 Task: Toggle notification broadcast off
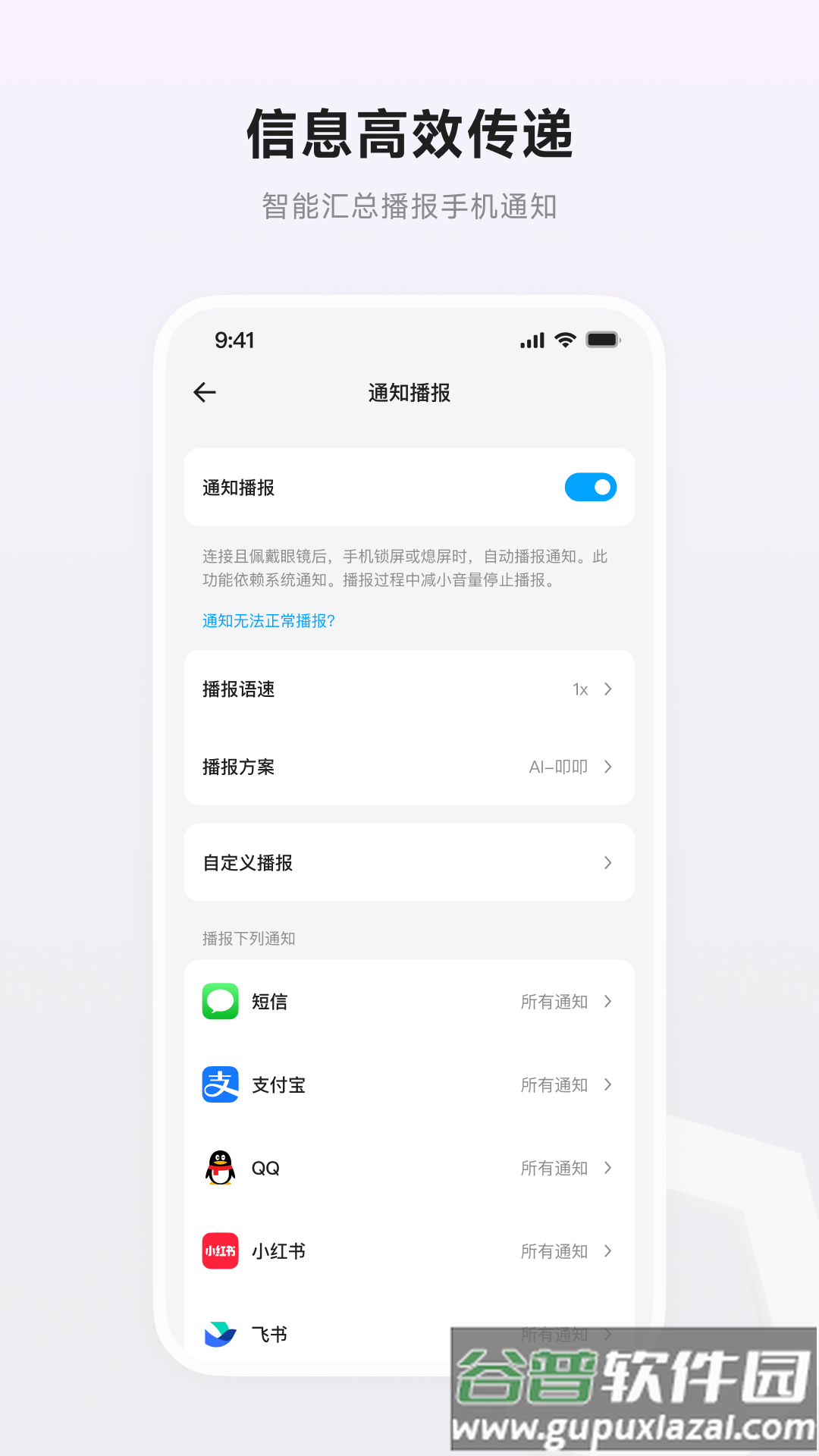click(591, 487)
